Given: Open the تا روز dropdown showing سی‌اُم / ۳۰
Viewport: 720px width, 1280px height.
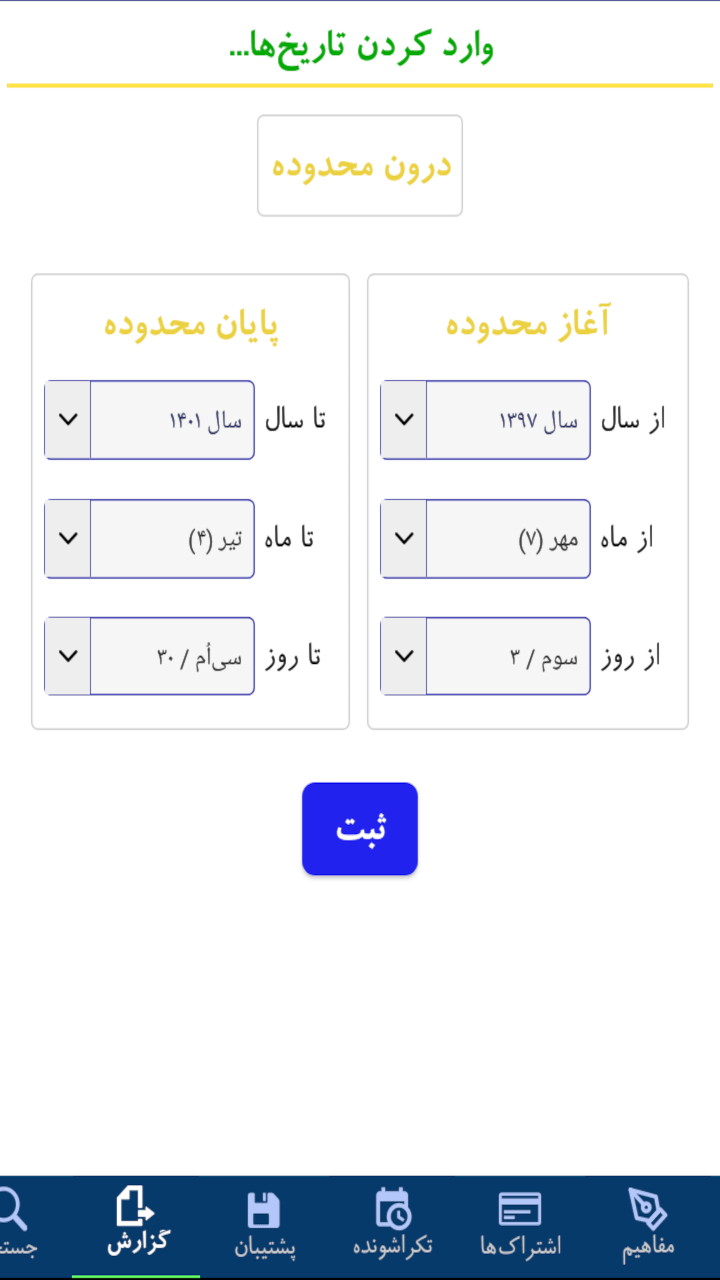Looking at the screenshot, I should point(66,656).
